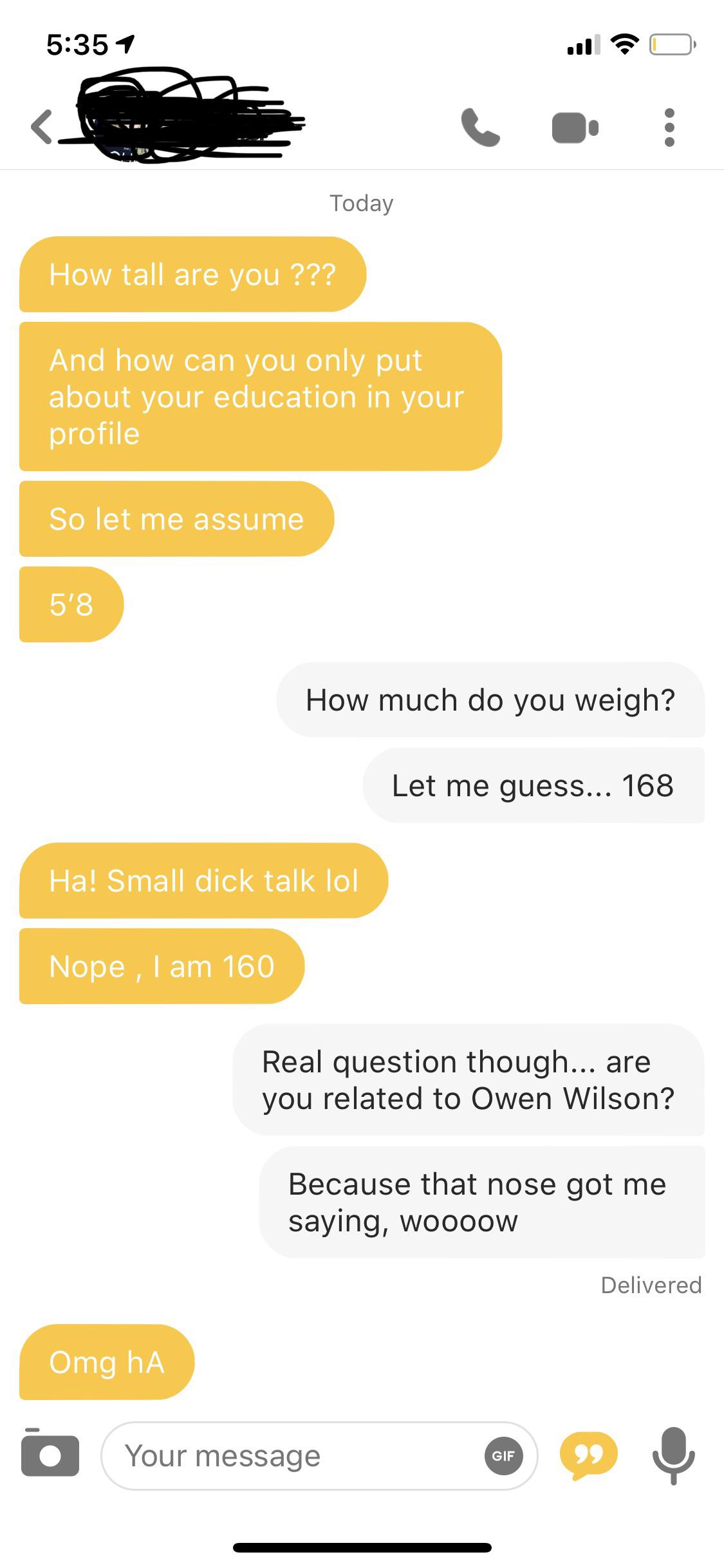Start a video call
The width and height of the screenshot is (724, 1568).
pyautogui.click(x=575, y=127)
